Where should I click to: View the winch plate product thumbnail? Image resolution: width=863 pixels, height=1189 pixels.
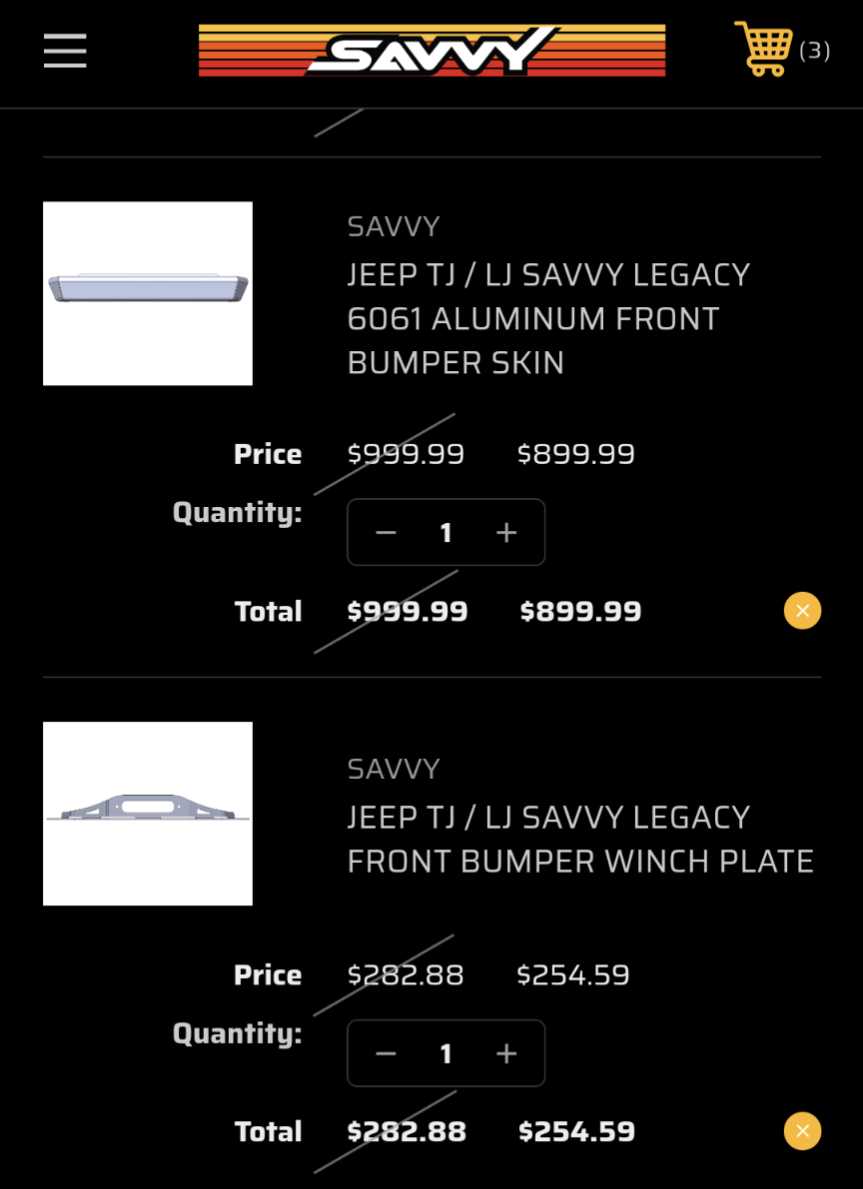[x=147, y=813]
